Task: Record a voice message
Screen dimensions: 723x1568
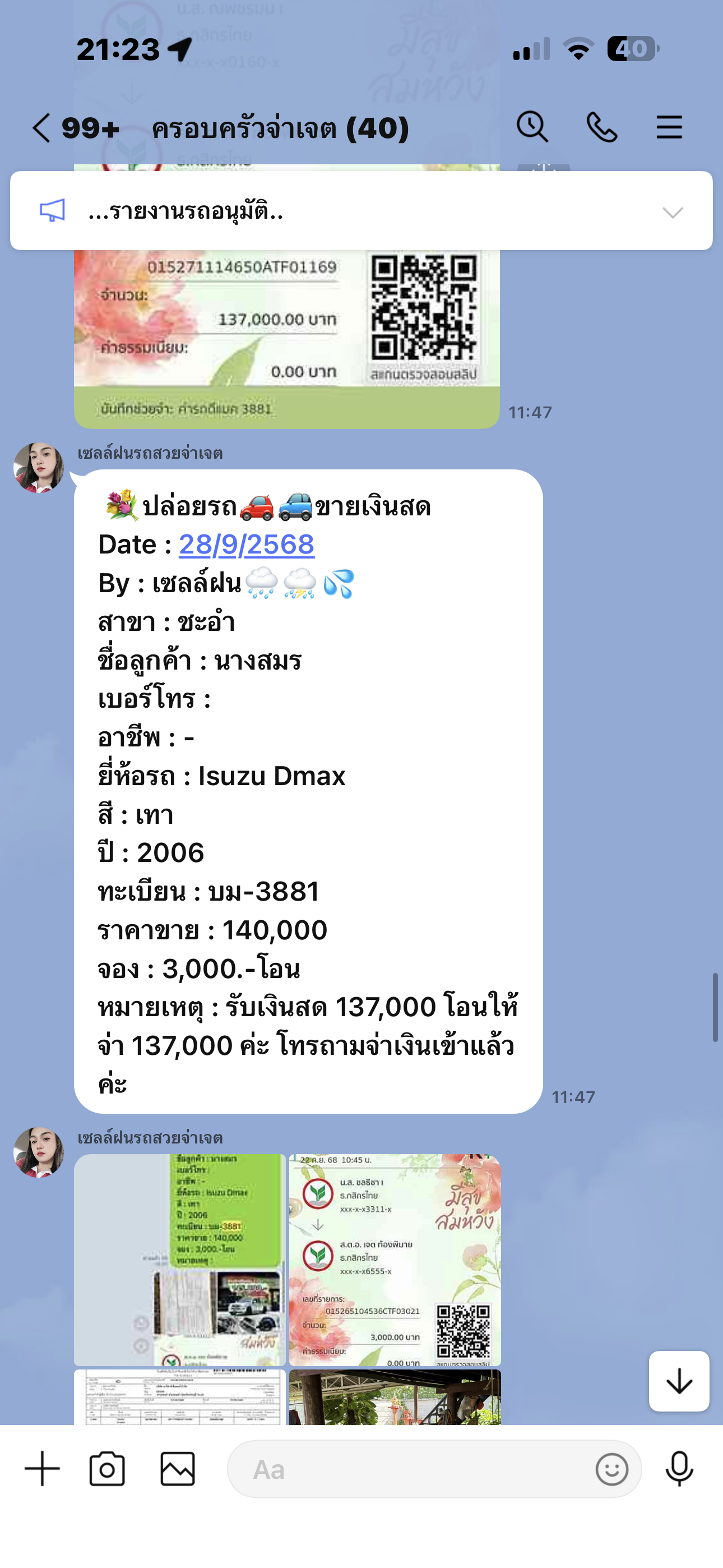Action: [679, 1469]
